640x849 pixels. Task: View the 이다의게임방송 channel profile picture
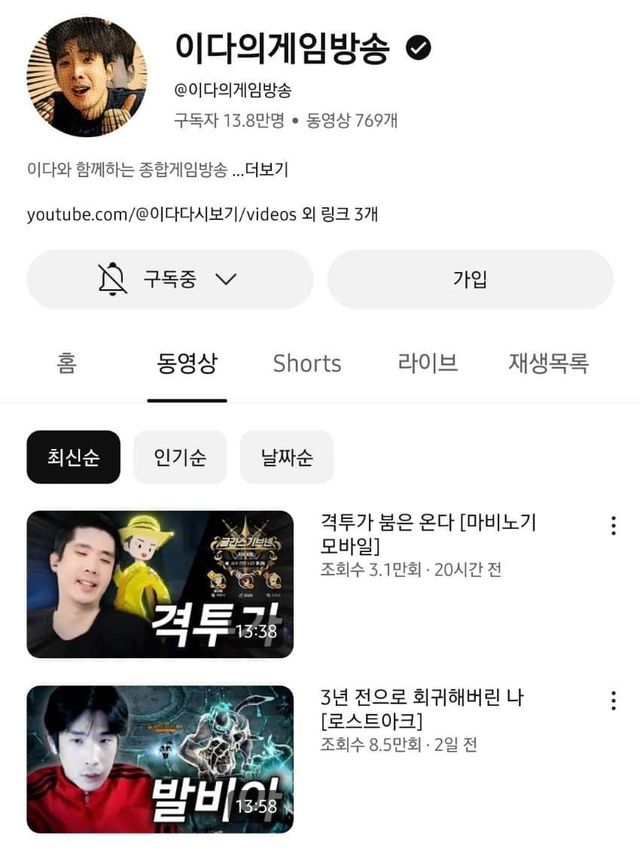pyautogui.click(x=87, y=77)
